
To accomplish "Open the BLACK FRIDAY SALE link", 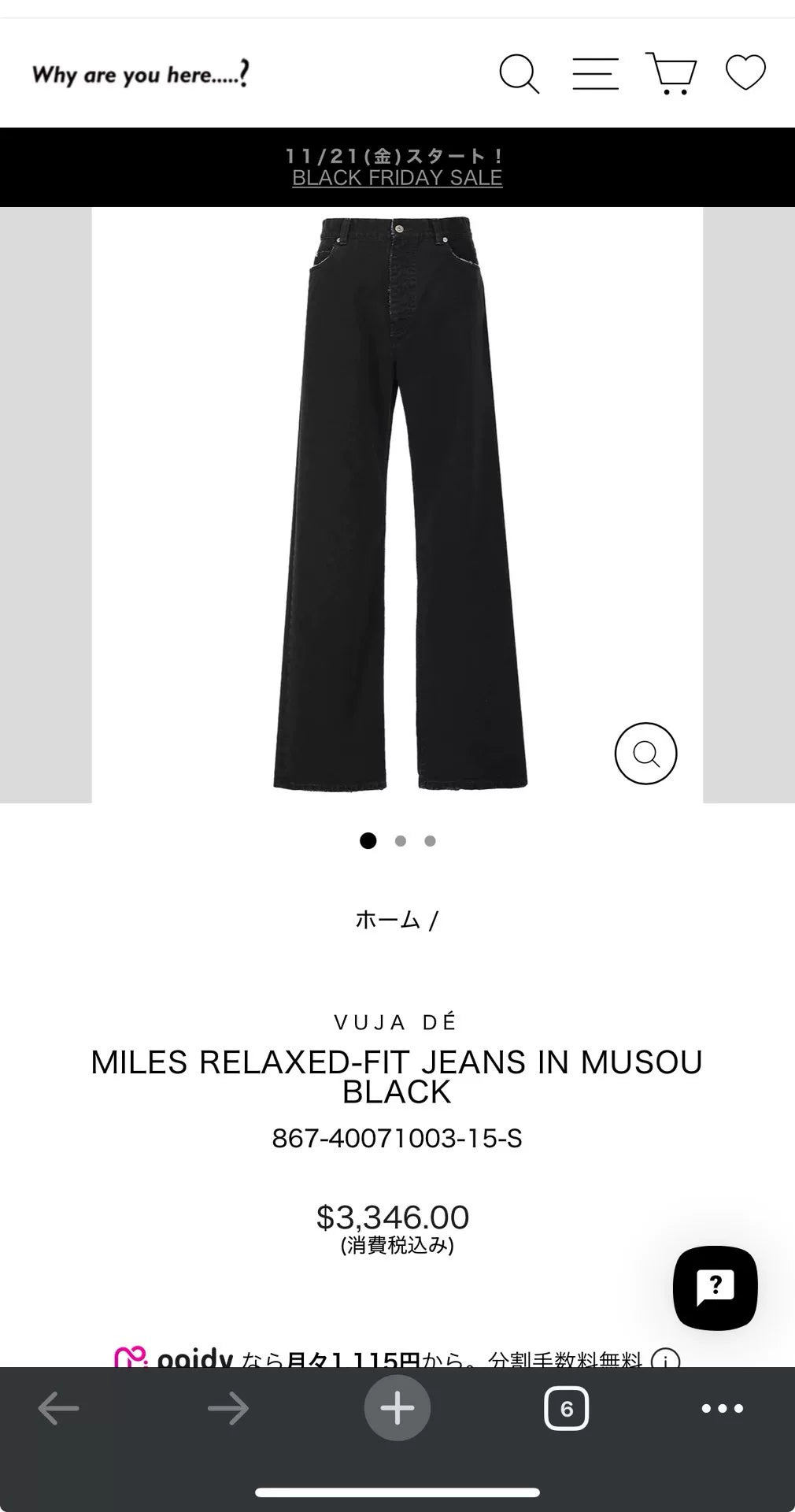I will 397,178.
